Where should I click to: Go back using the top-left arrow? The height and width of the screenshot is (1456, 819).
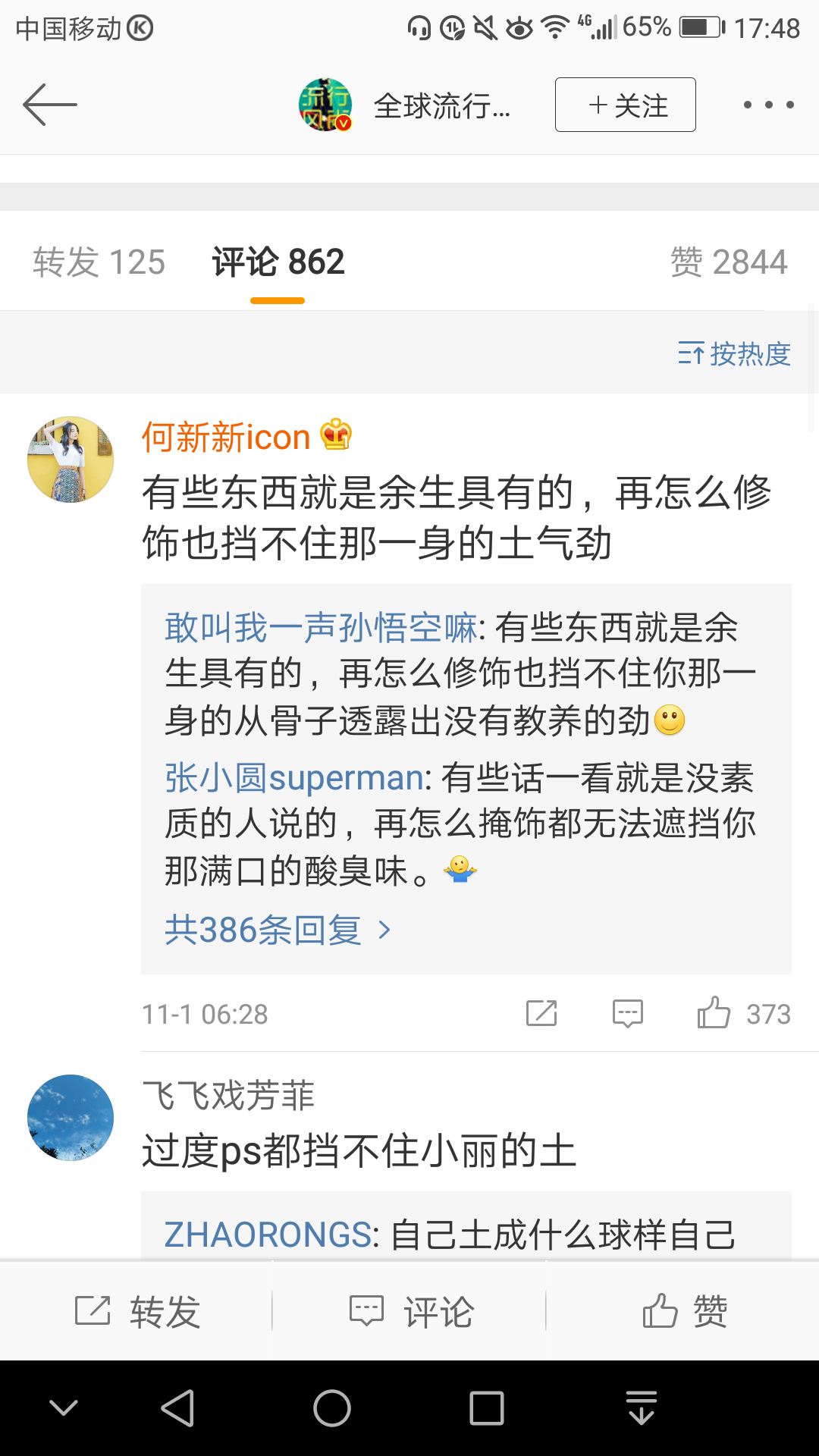coord(50,105)
